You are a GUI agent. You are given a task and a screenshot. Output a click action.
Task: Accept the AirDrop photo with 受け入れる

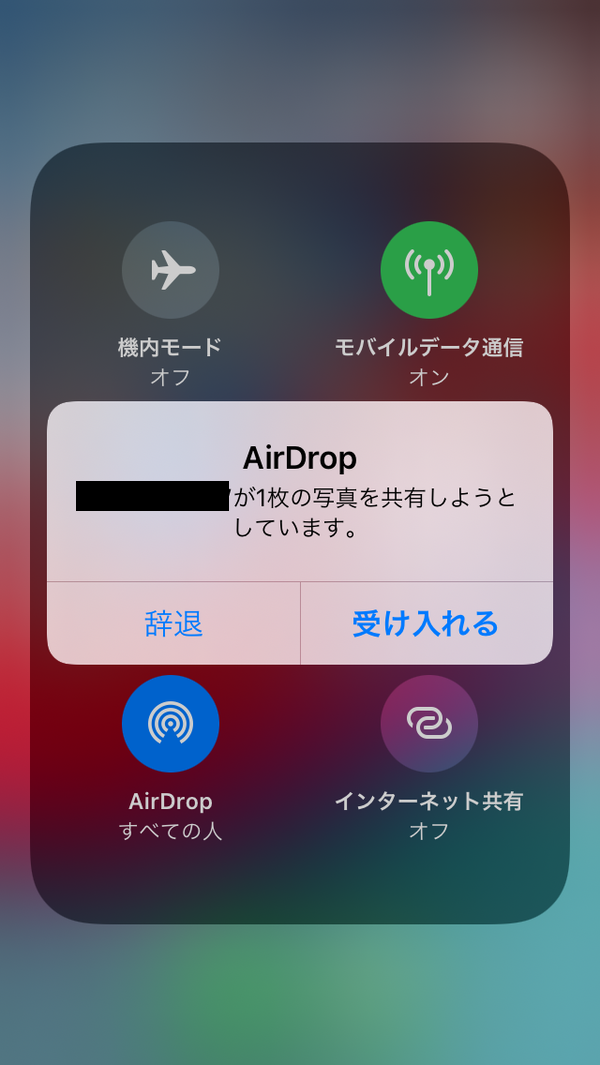(x=426, y=624)
